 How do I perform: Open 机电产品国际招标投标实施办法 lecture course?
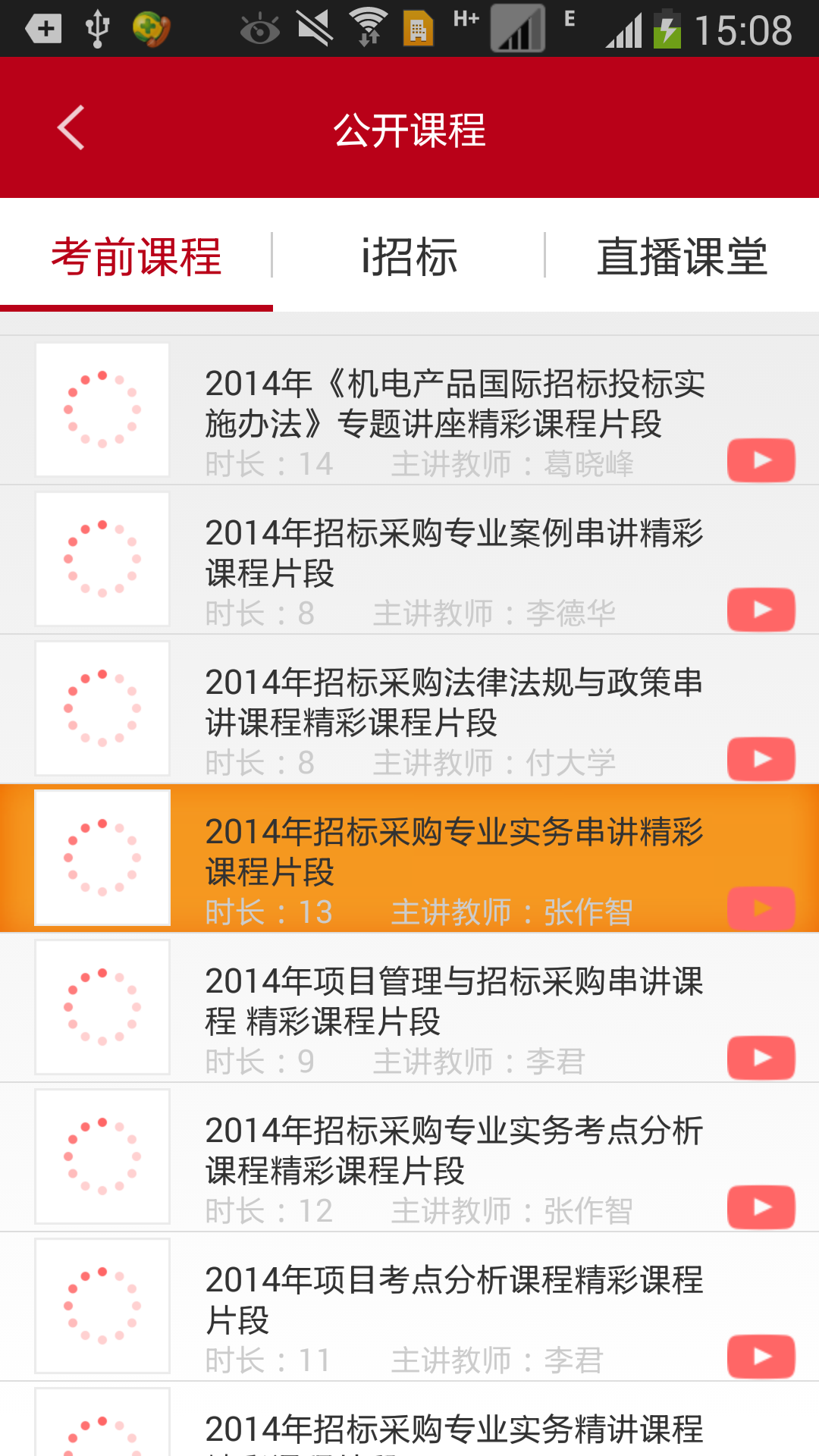point(455,403)
